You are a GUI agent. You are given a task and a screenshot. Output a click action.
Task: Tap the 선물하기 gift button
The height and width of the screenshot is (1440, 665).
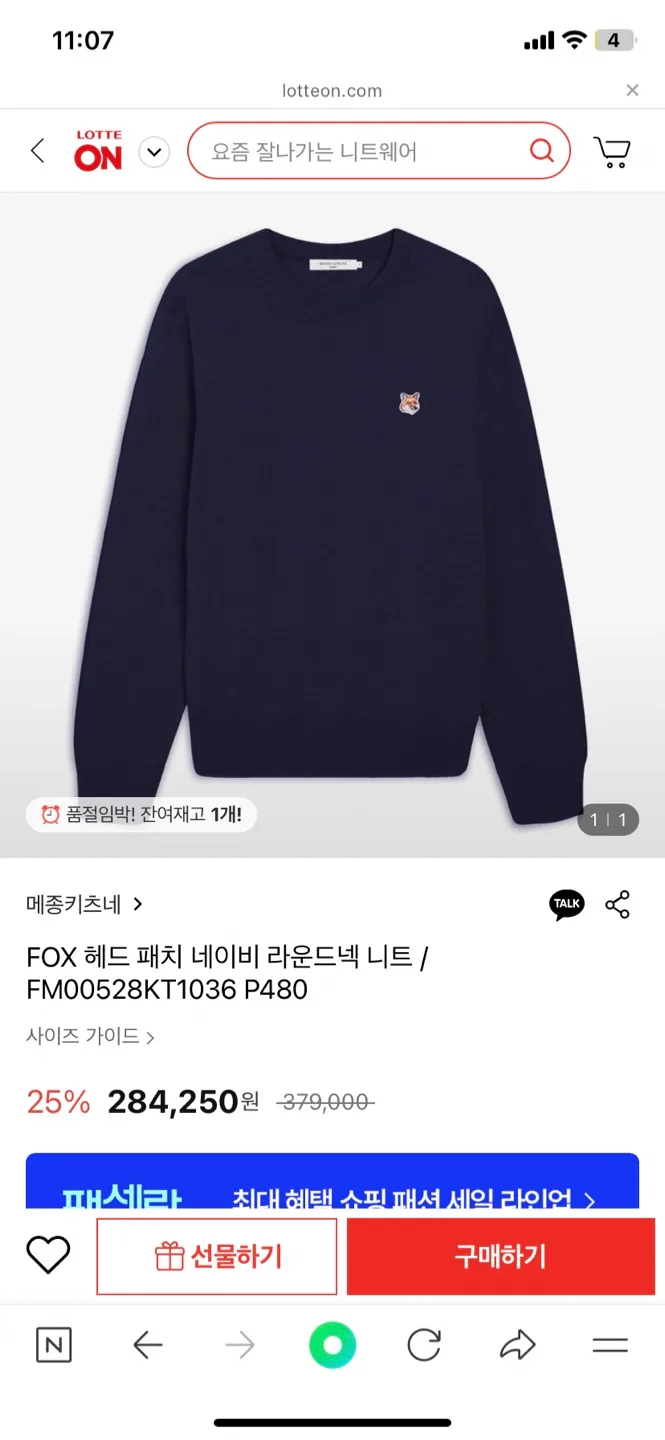tap(216, 1256)
